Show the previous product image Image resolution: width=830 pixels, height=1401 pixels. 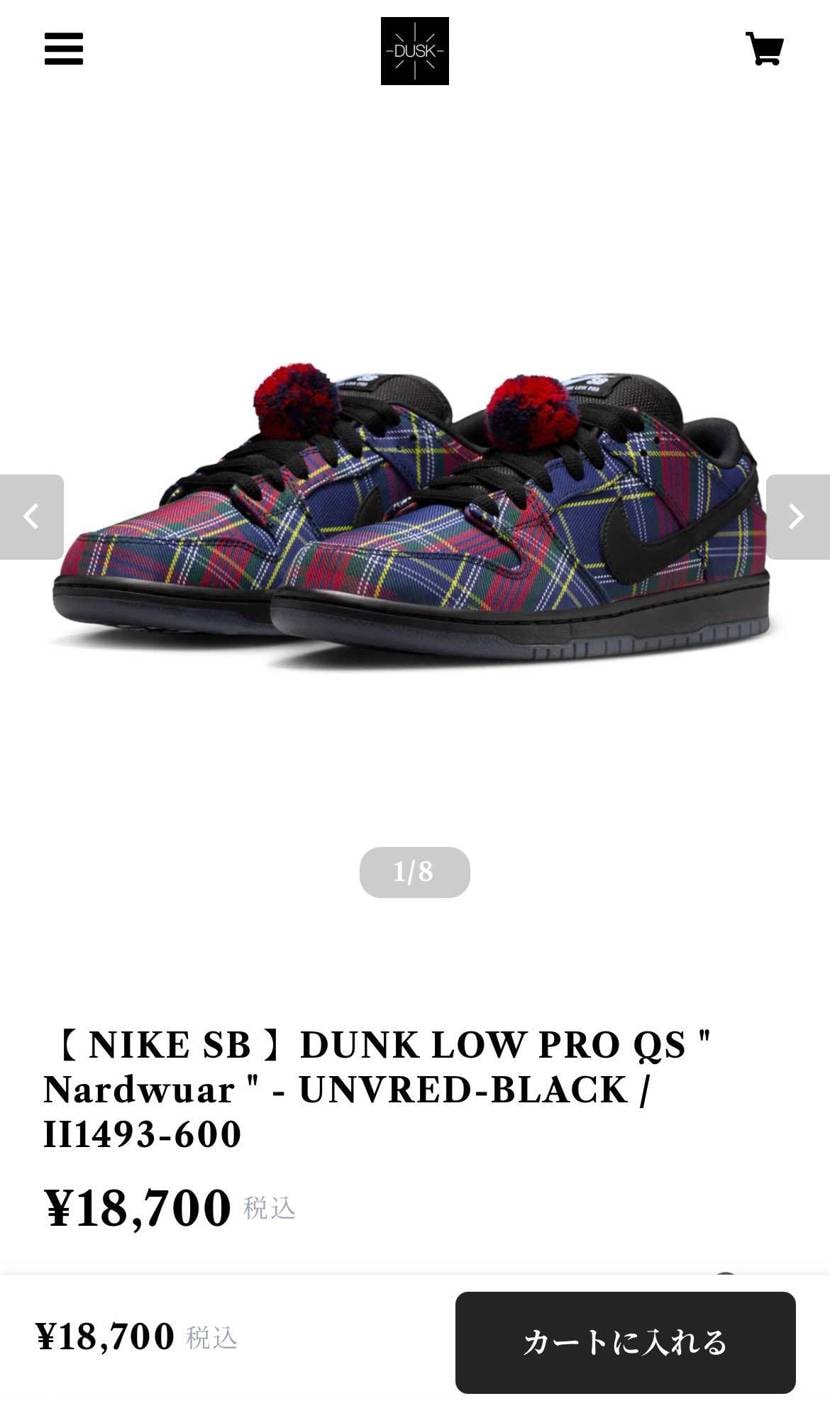click(31, 517)
